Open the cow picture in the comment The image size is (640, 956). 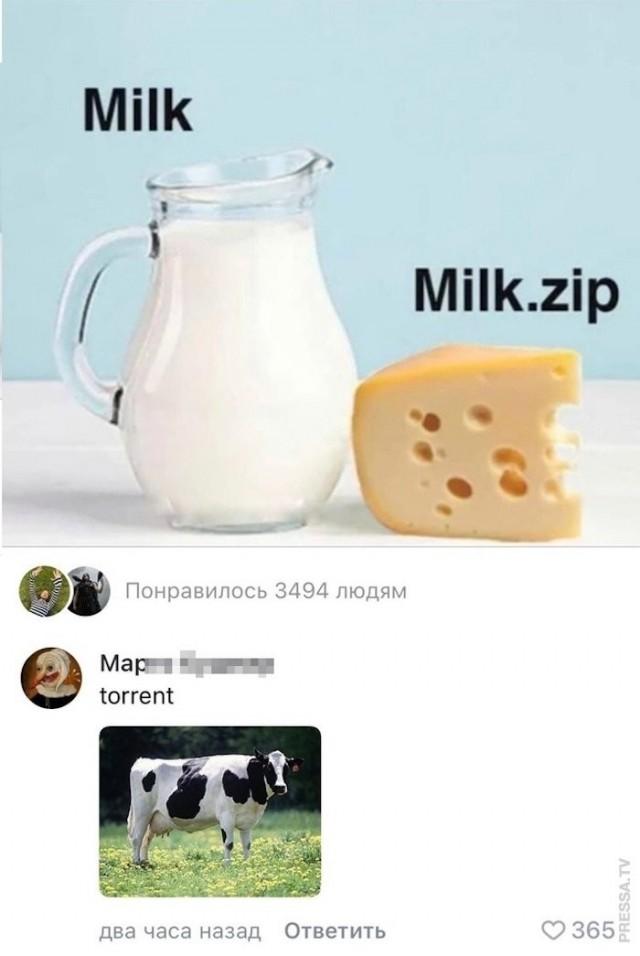(210, 811)
